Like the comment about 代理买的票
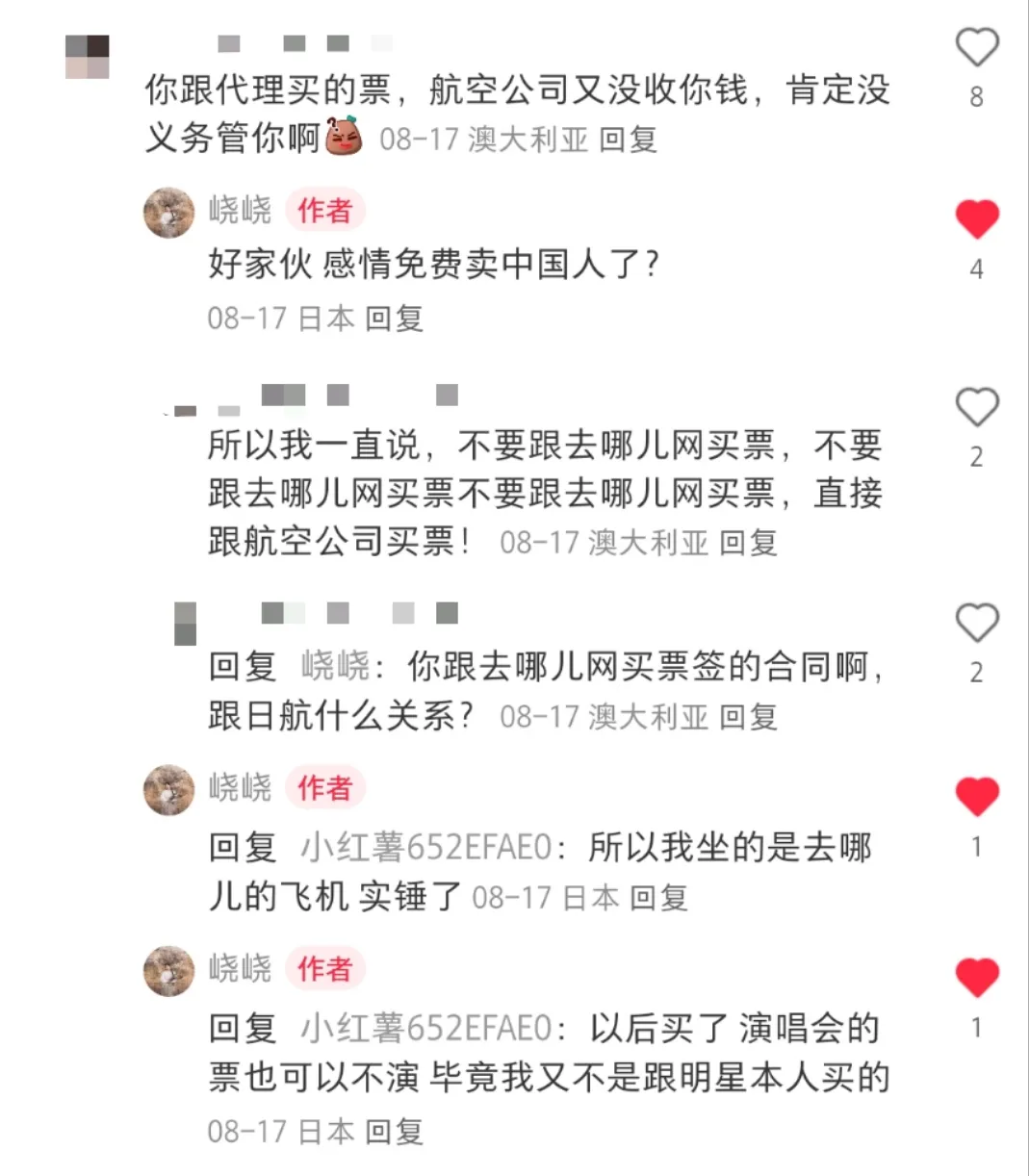Screen dimensions: 1029x1176 976,47
